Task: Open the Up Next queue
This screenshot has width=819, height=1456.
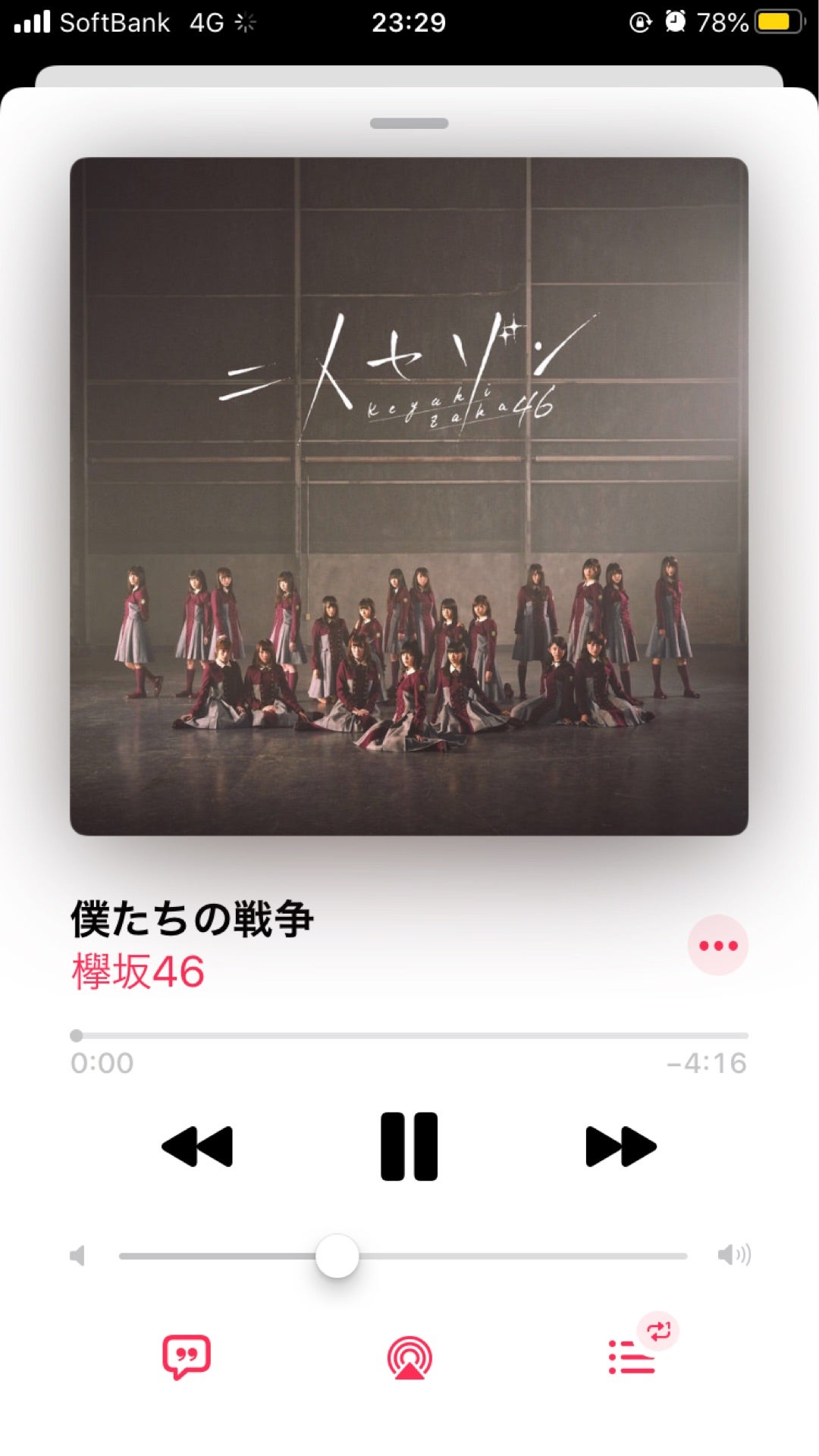Action: click(632, 1357)
